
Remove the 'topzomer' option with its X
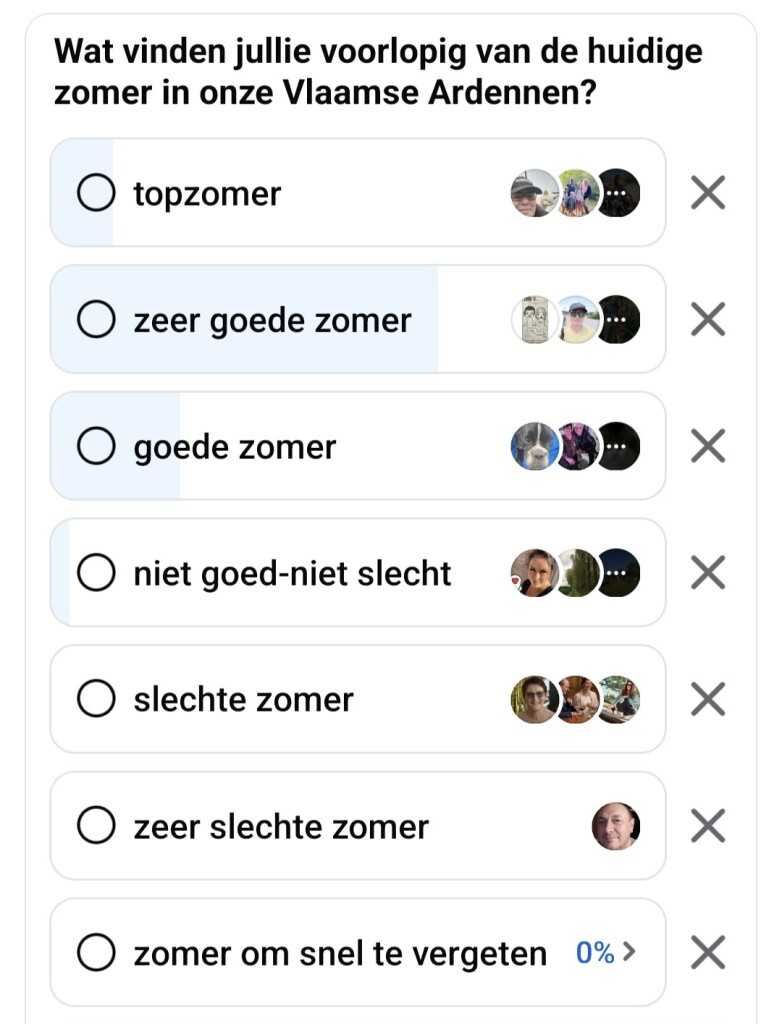pyautogui.click(x=708, y=193)
